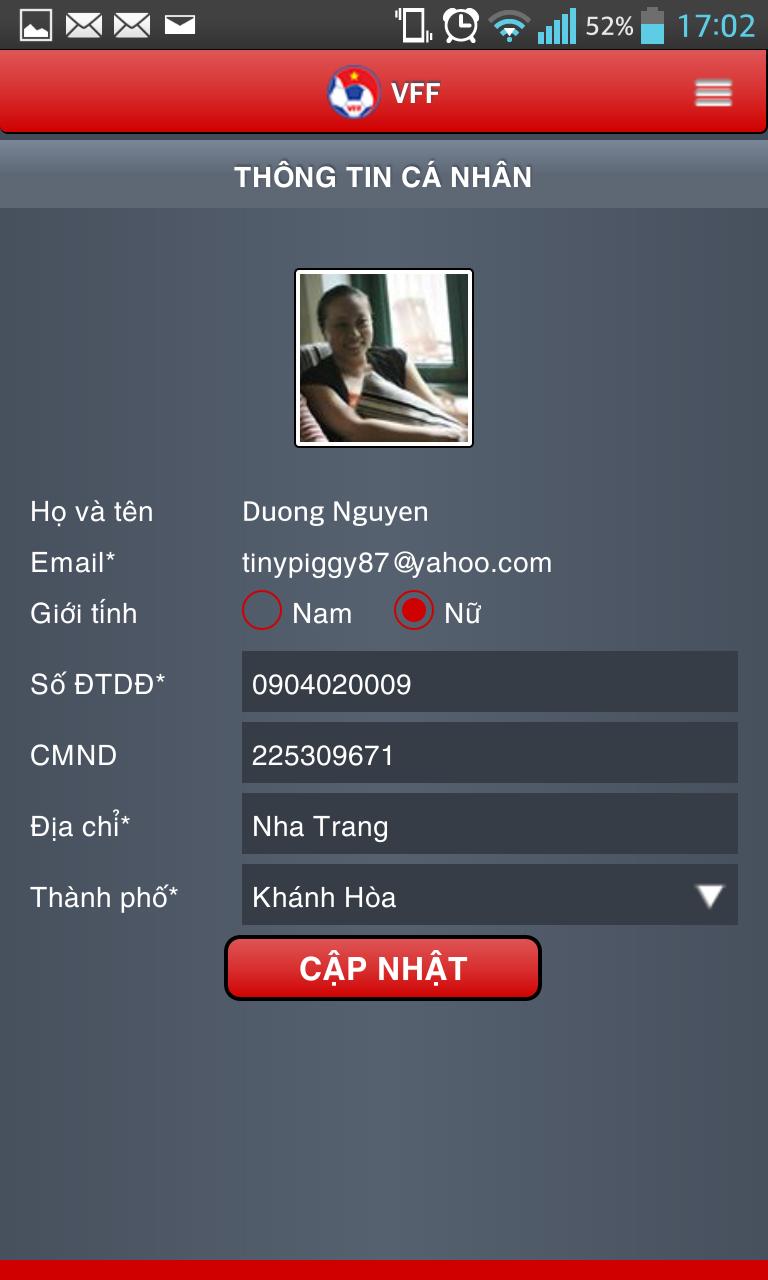Open the hamburger menu in the header
Viewport: 768px width, 1280px height.
coord(713,93)
